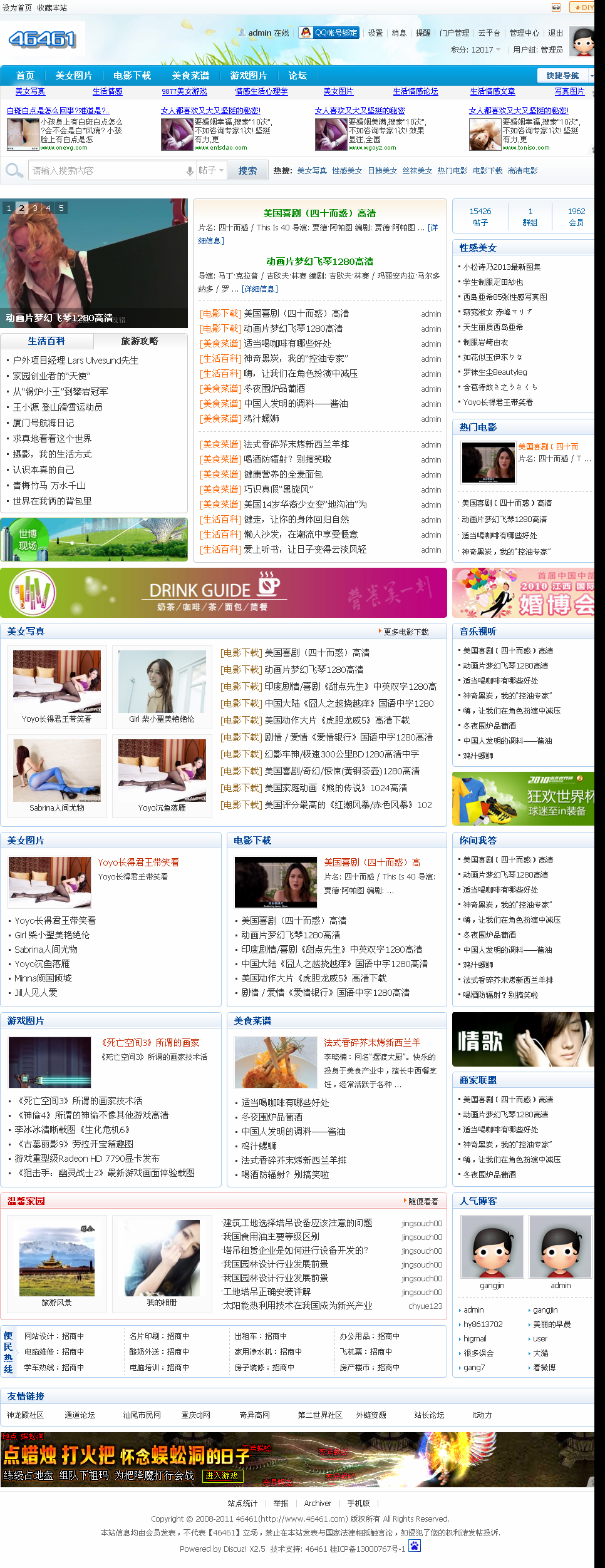
Task: Open hot search link 丝袜美女
Action: (x=417, y=170)
